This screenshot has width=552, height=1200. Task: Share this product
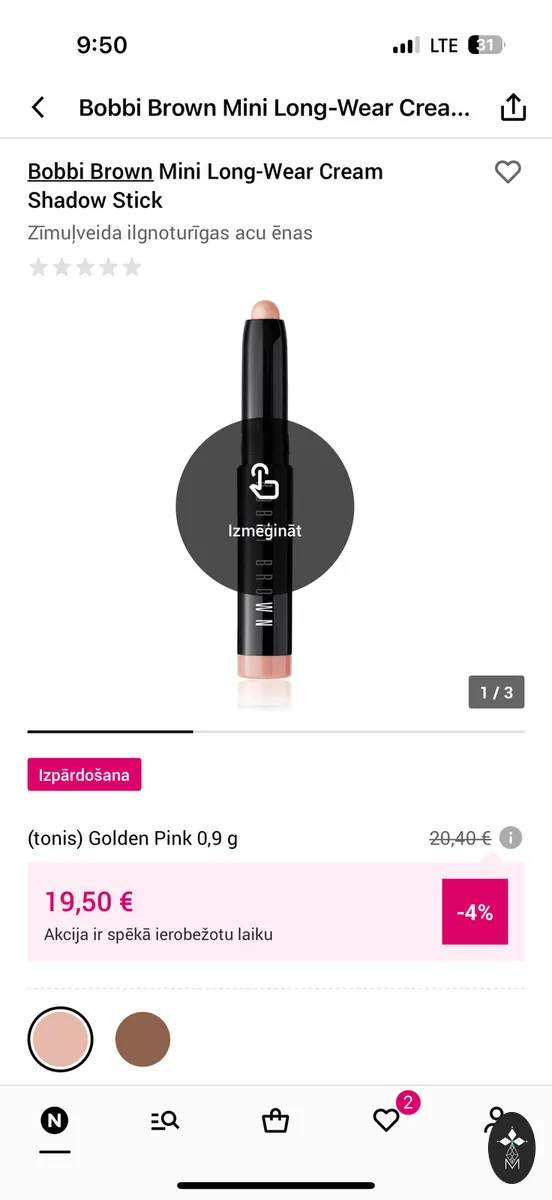[x=513, y=107]
